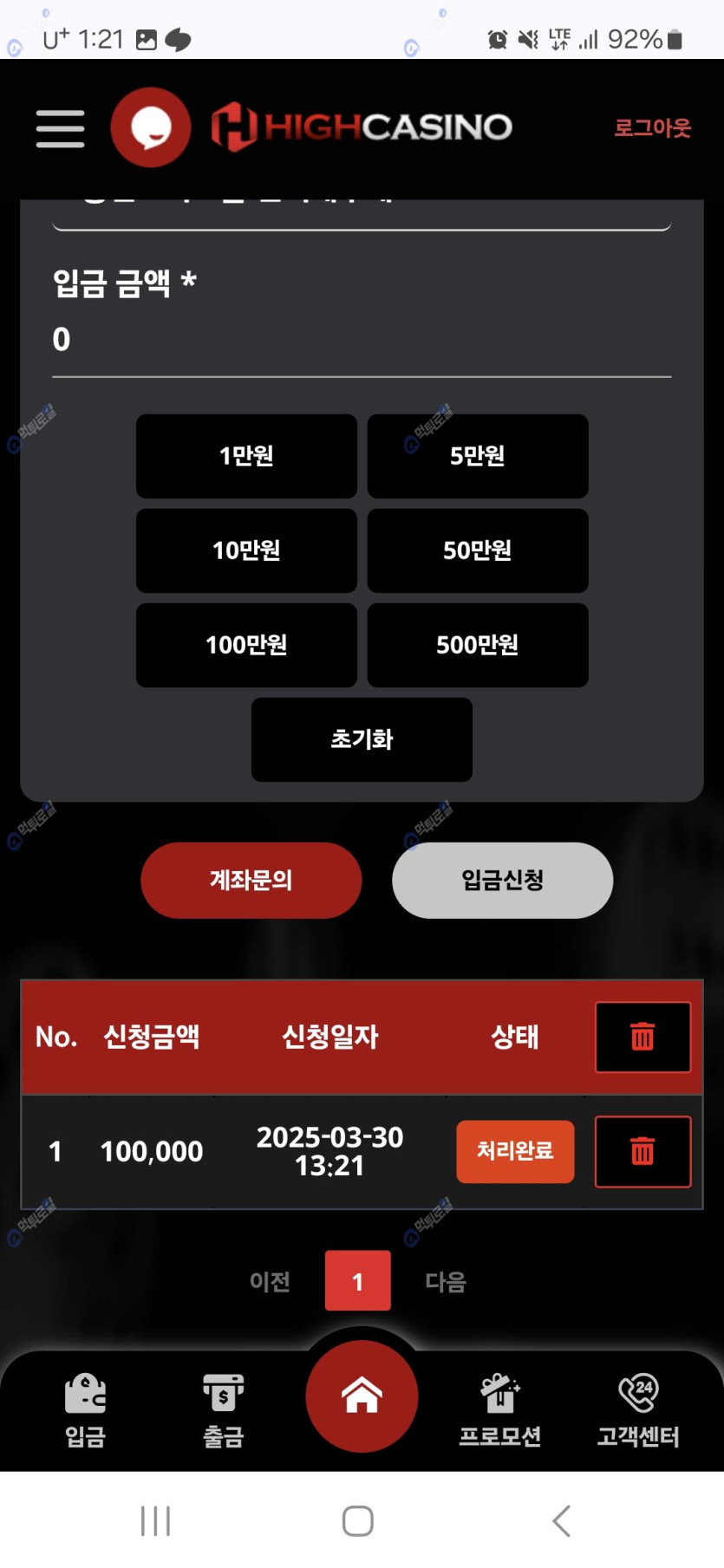Tap the 로그아웃 logout link
724x1568 pixels.
[x=652, y=128]
